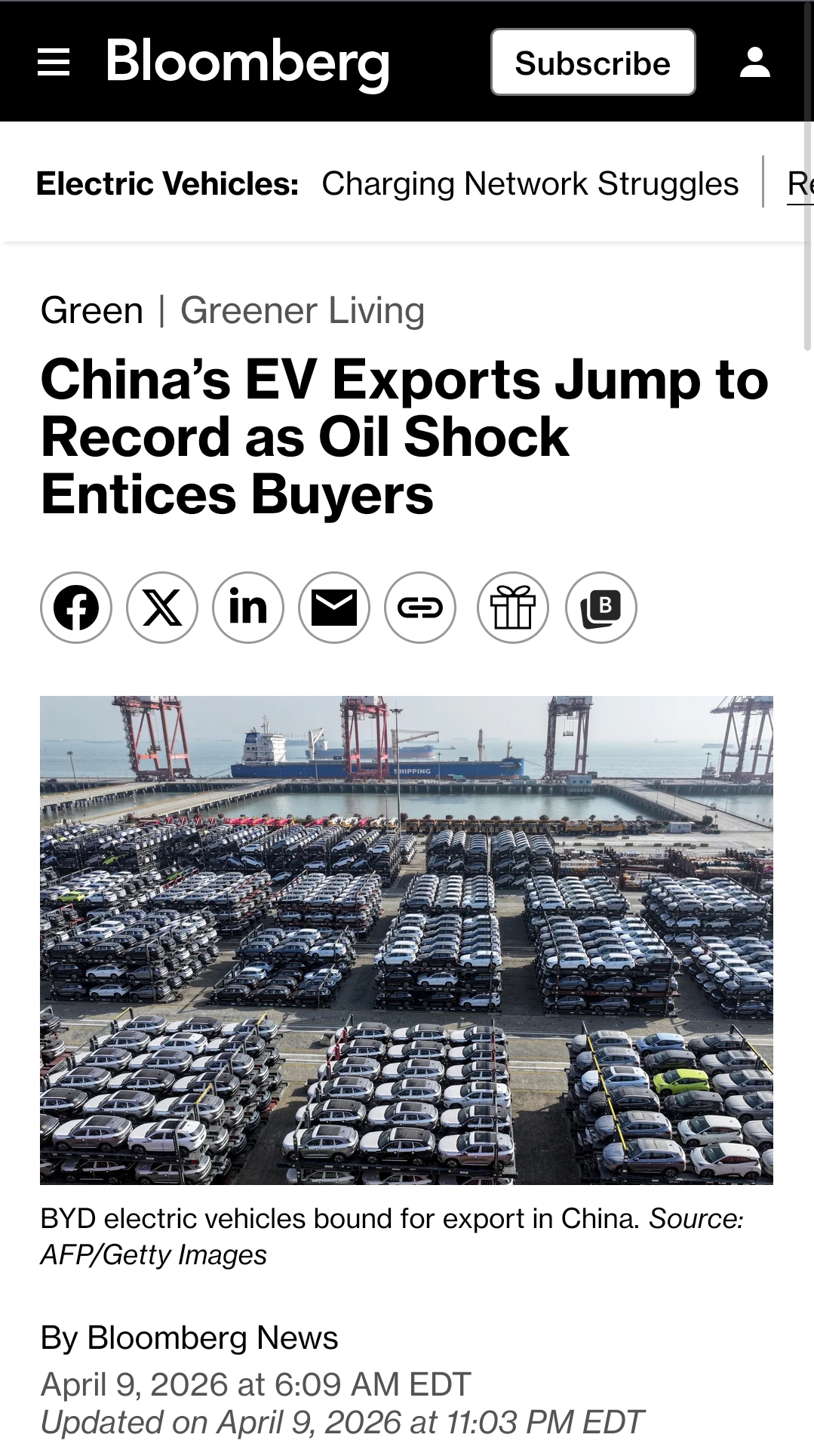The image size is (814, 1456).
Task: Tap the Subscribe button
Action: tap(593, 62)
